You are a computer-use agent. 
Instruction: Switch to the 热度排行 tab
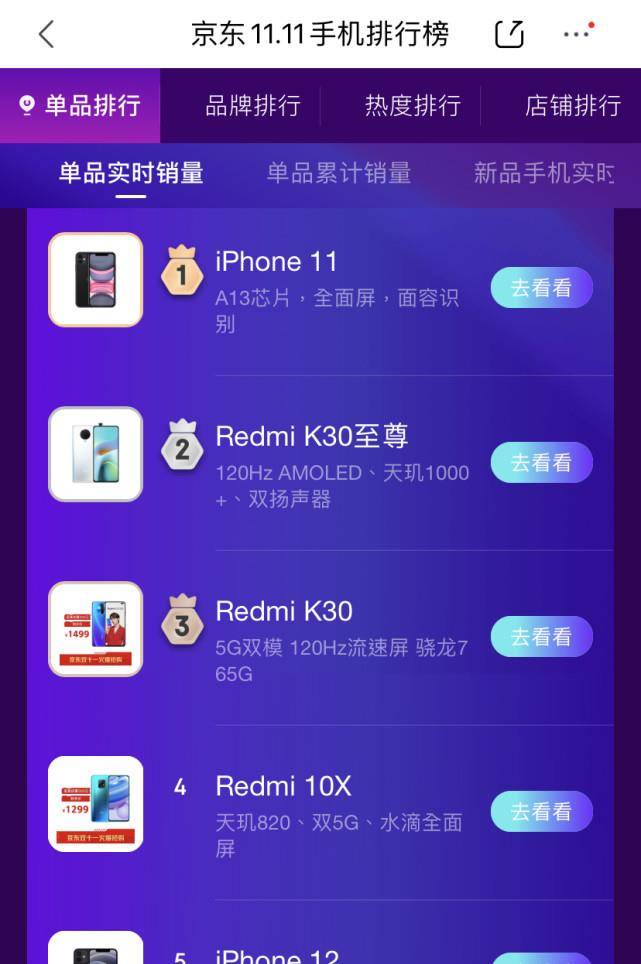(412, 105)
